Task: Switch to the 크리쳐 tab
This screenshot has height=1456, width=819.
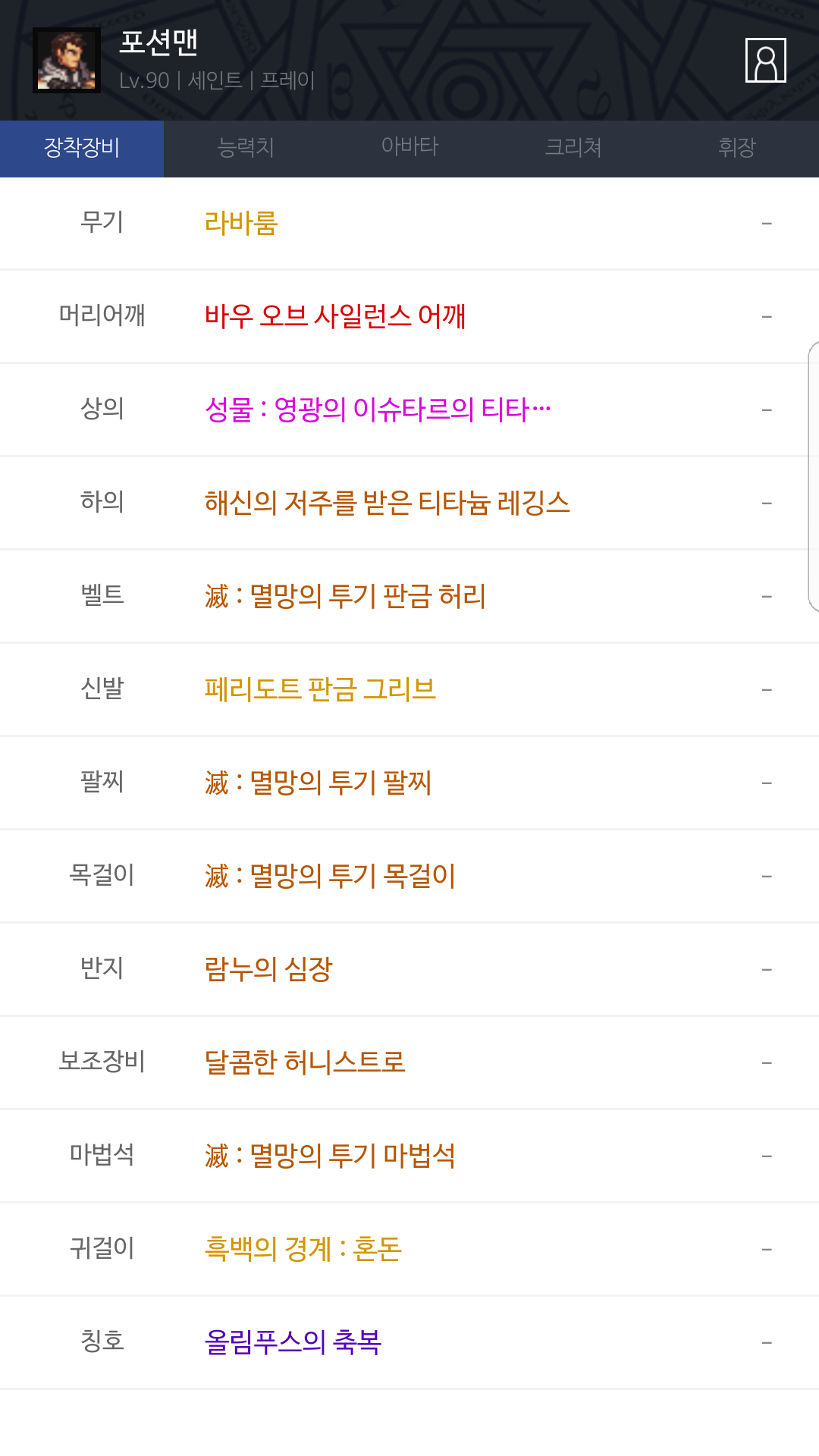Action: [x=573, y=149]
